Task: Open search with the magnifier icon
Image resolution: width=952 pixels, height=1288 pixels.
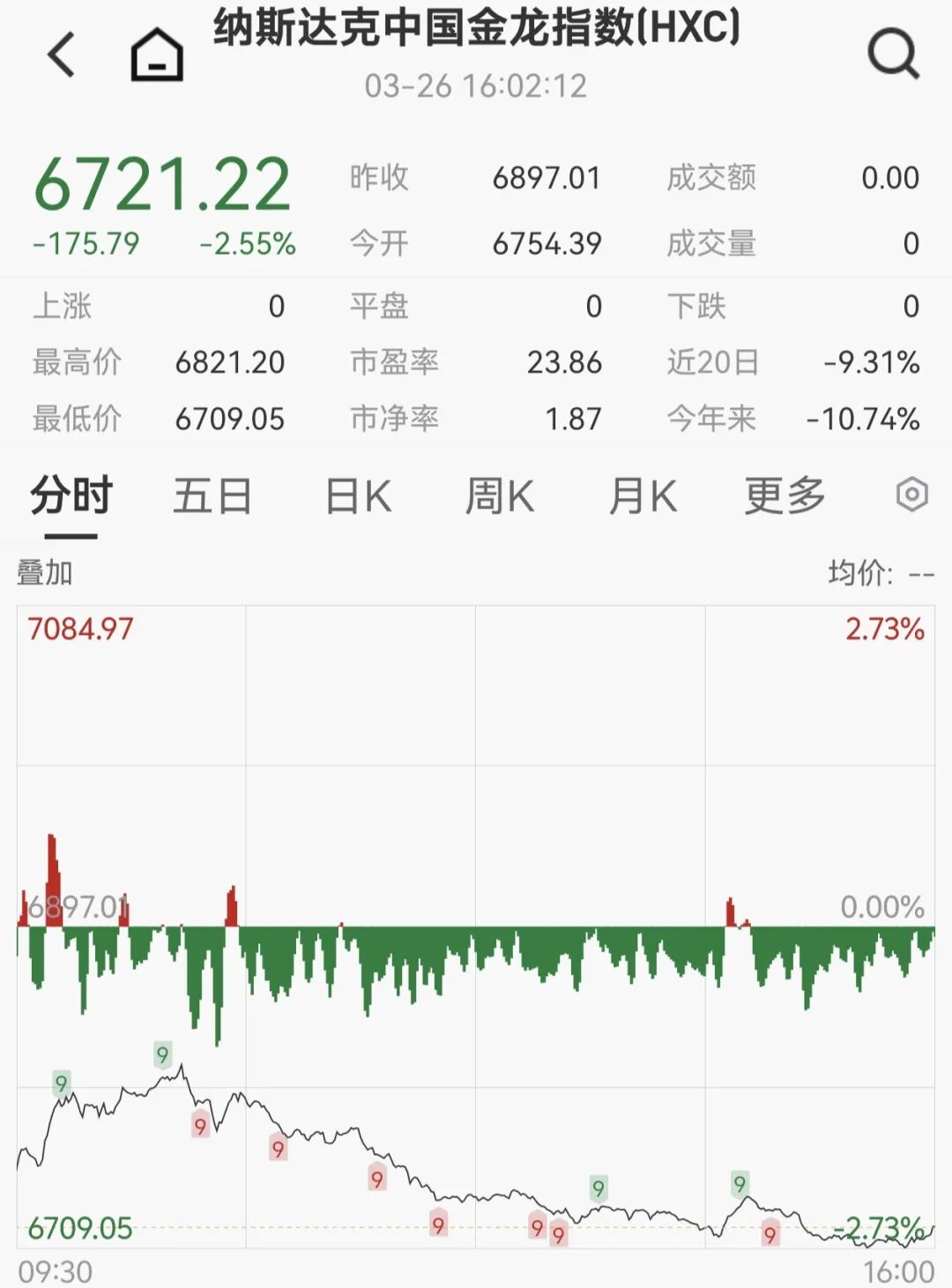Action: (x=893, y=55)
